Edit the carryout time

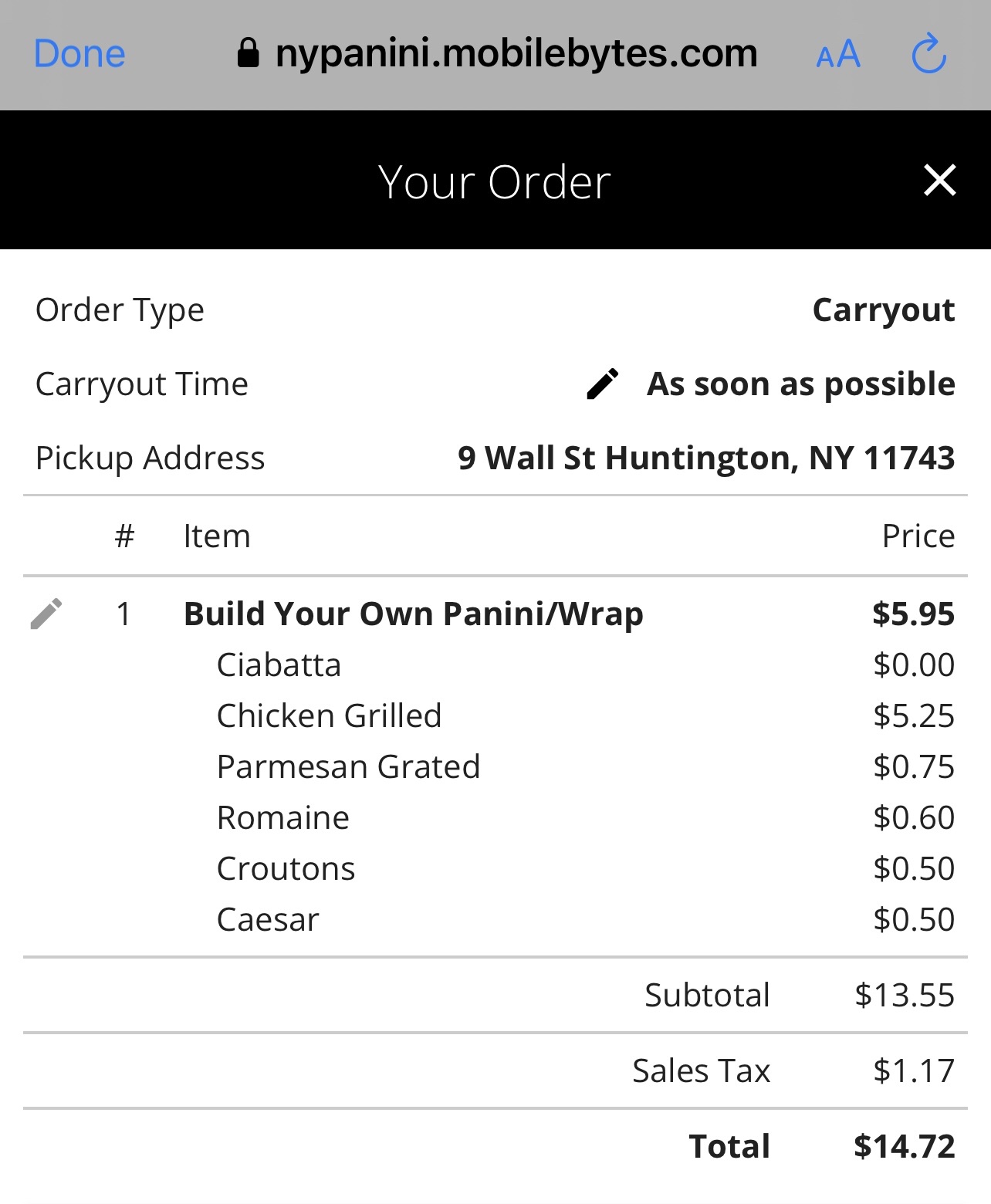click(603, 384)
